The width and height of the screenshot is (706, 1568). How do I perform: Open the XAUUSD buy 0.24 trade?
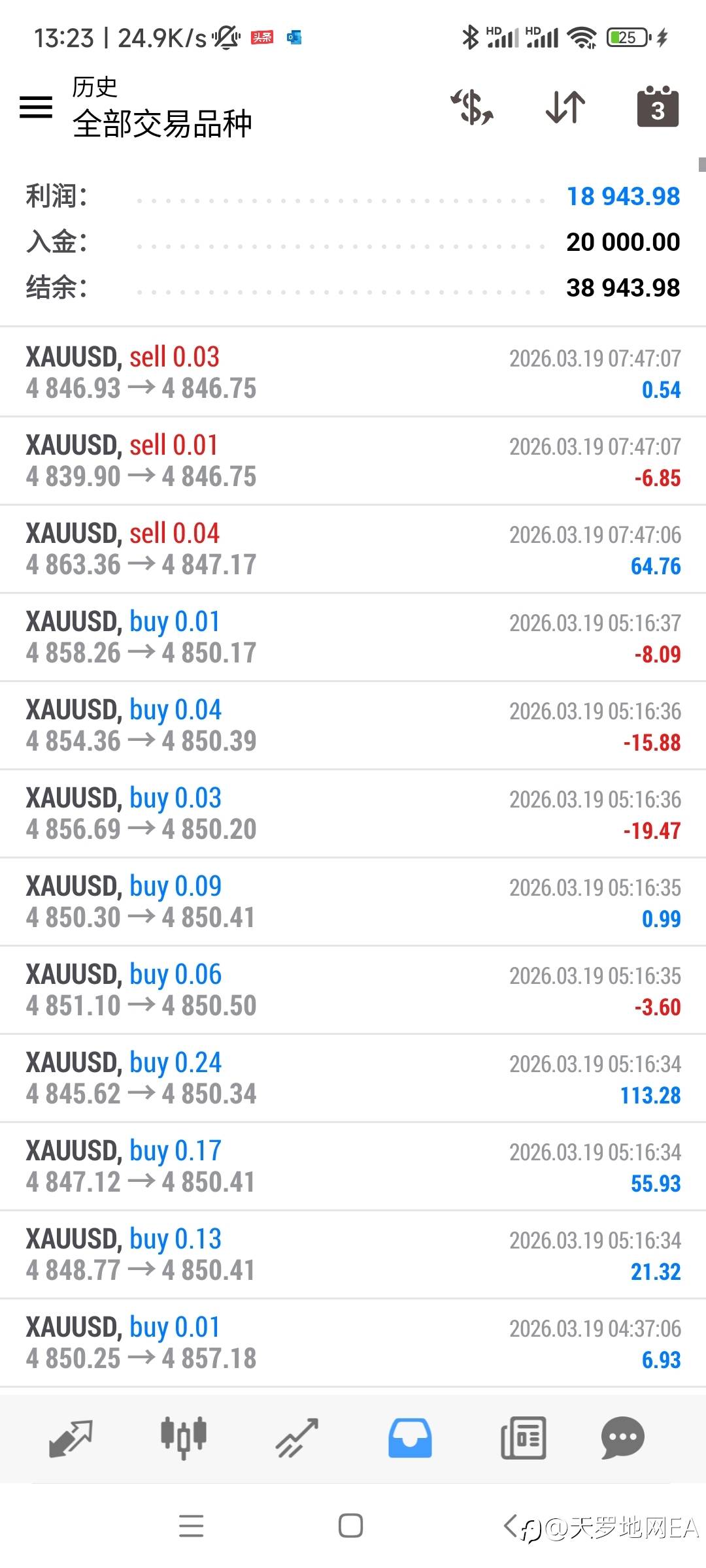353,1078
